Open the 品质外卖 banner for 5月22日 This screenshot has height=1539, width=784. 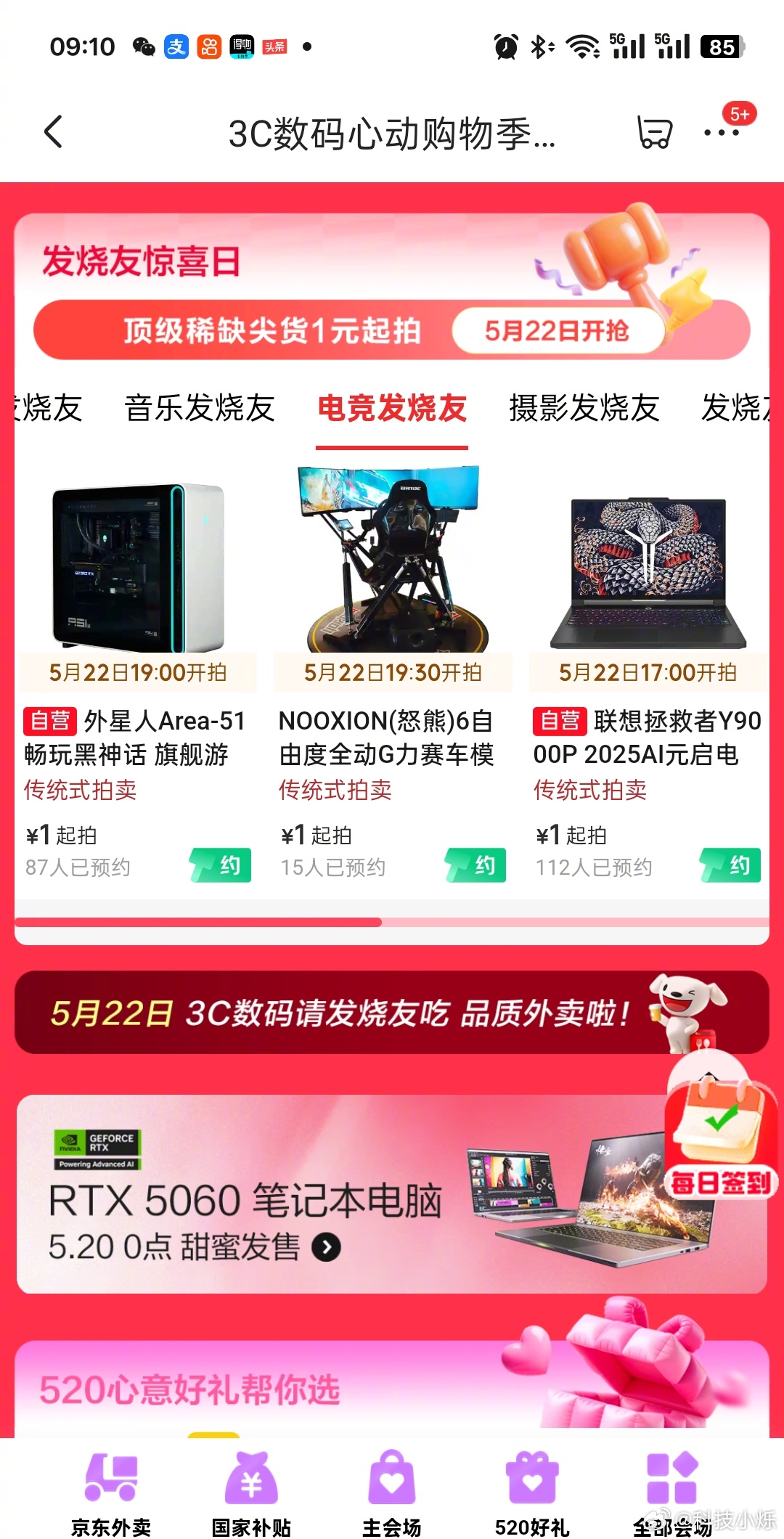click(341, 1013)
